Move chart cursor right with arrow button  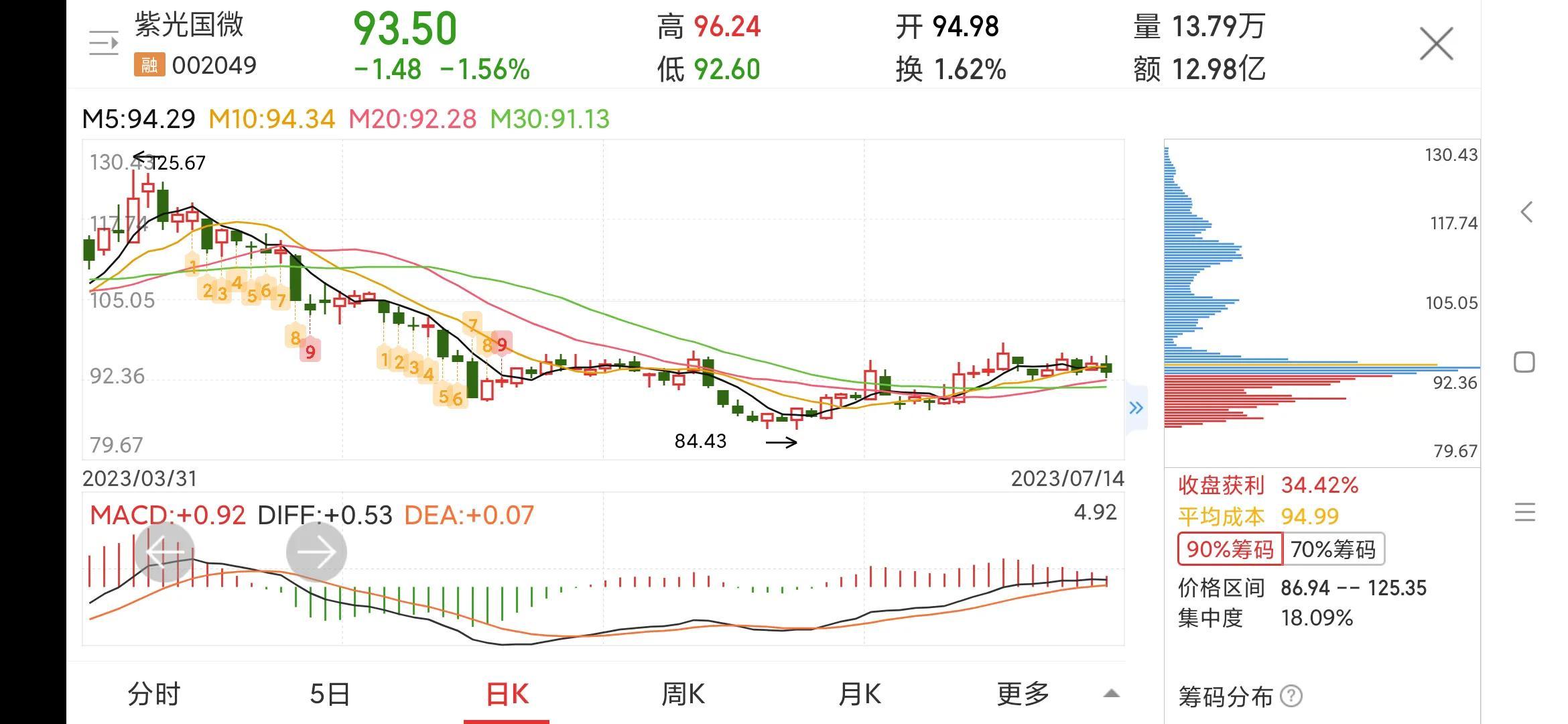[x=316, y=552]
